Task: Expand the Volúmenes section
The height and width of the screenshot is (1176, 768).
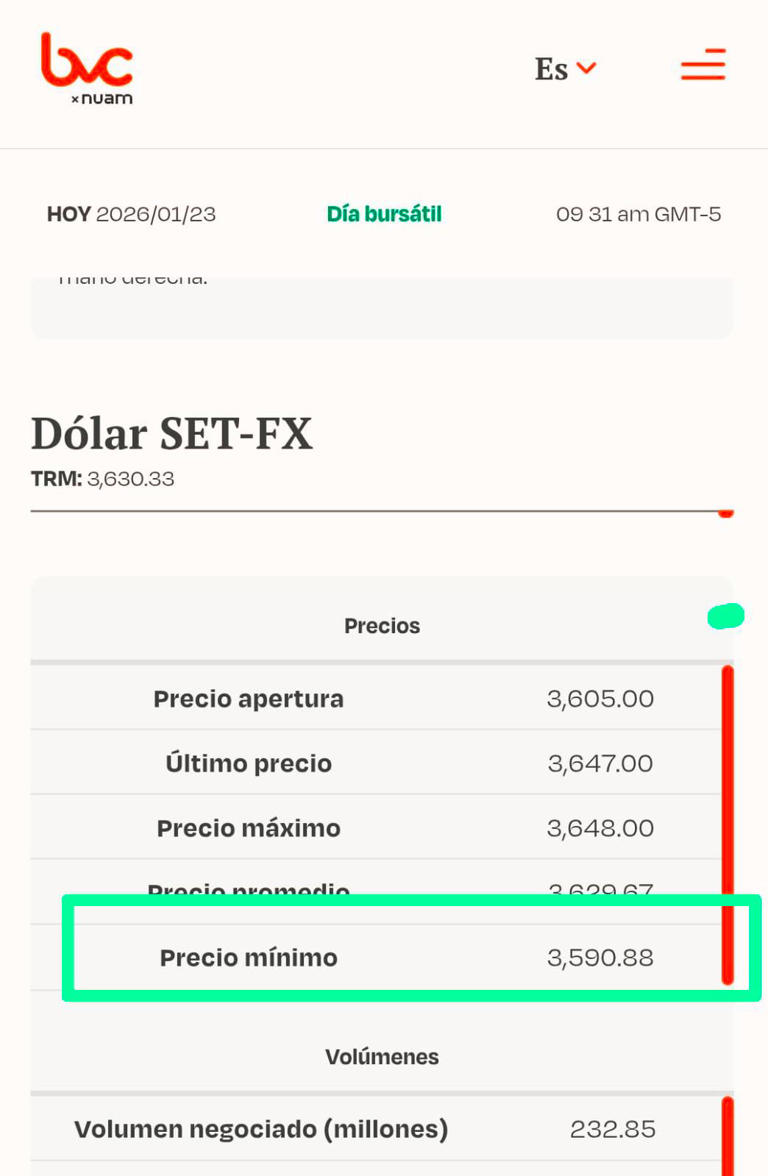Action: tap(382, 1056)
